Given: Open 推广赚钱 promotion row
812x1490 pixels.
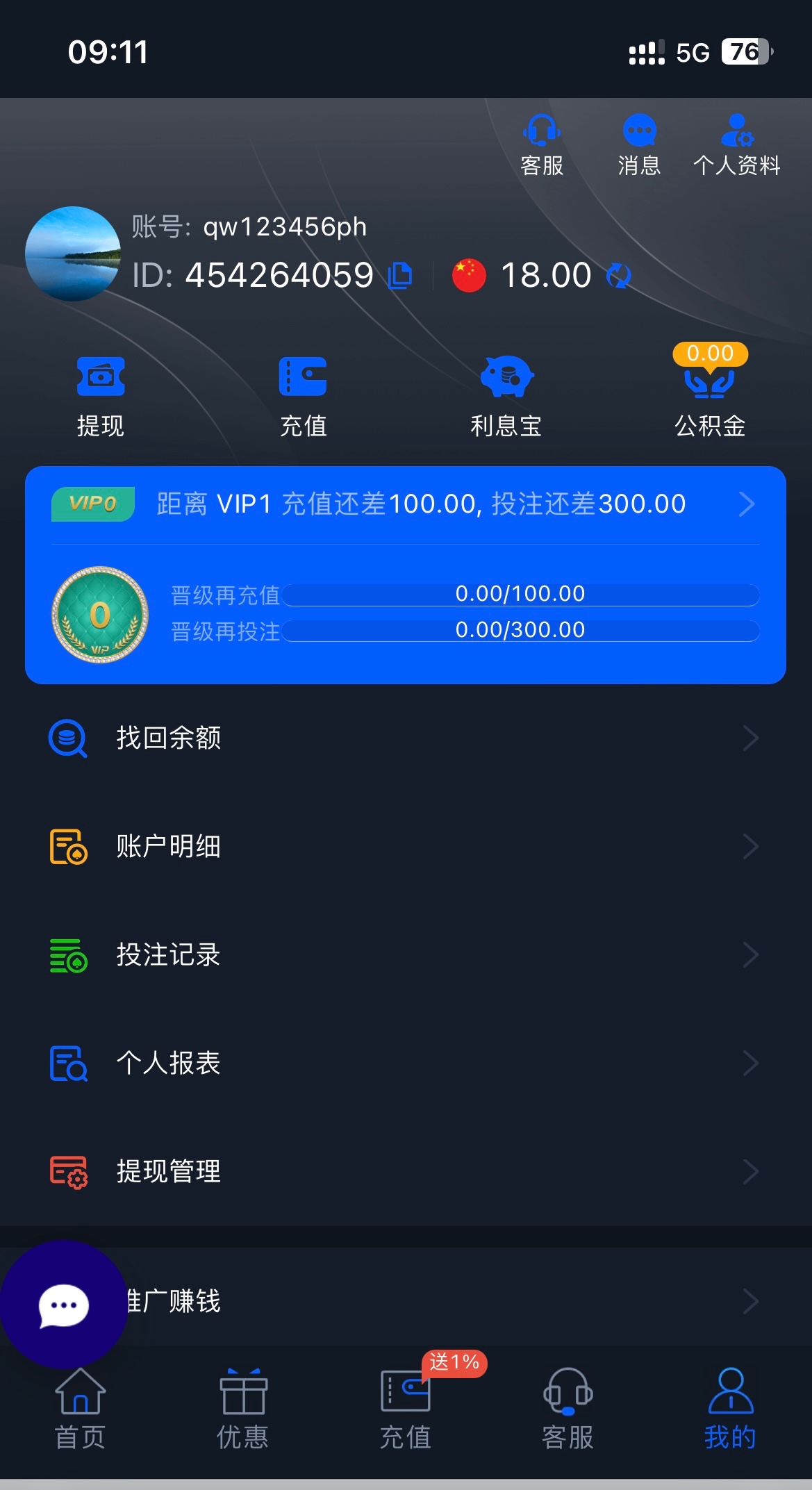Looking at the screenshot, I should tap(445, 1300).
